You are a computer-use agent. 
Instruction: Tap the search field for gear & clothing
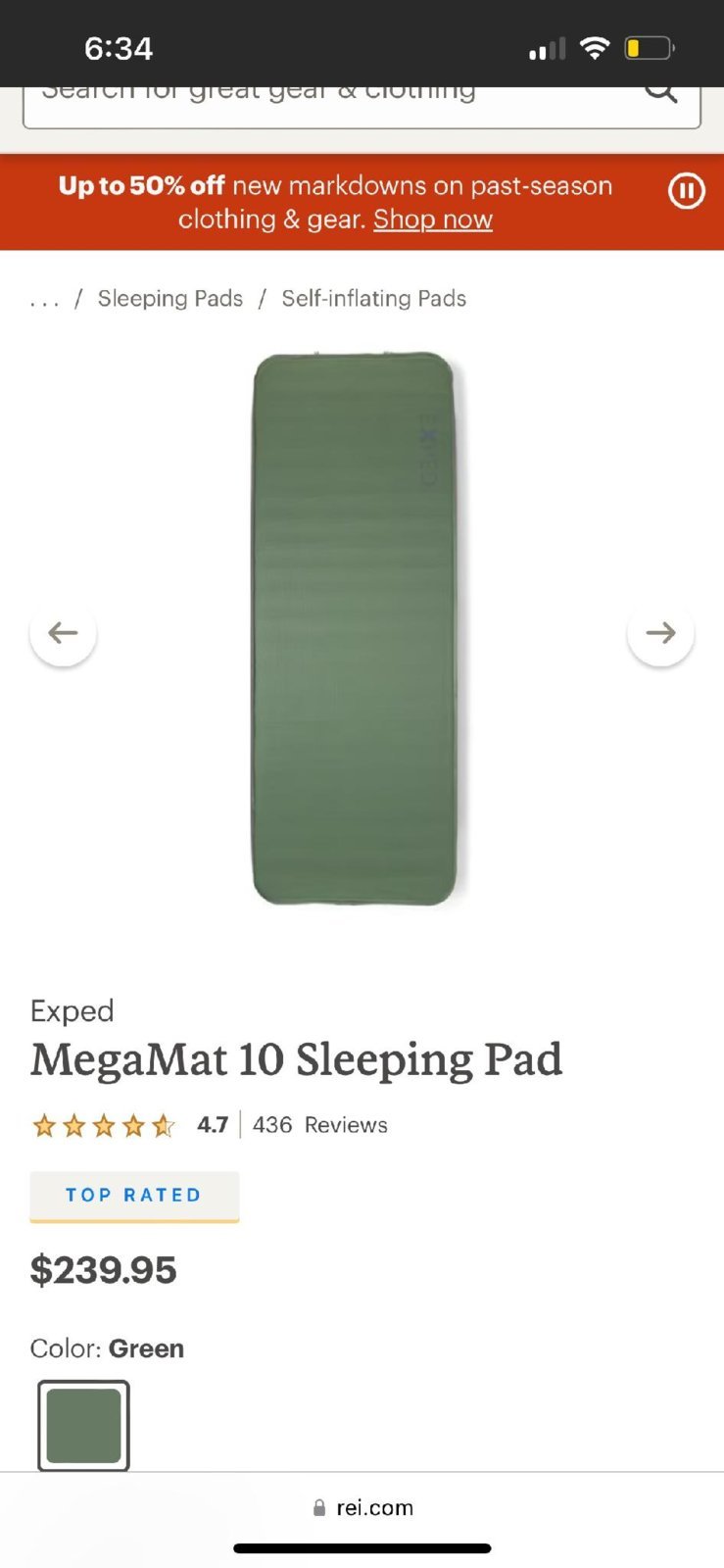pyautogui.click(x=362, y=106)
